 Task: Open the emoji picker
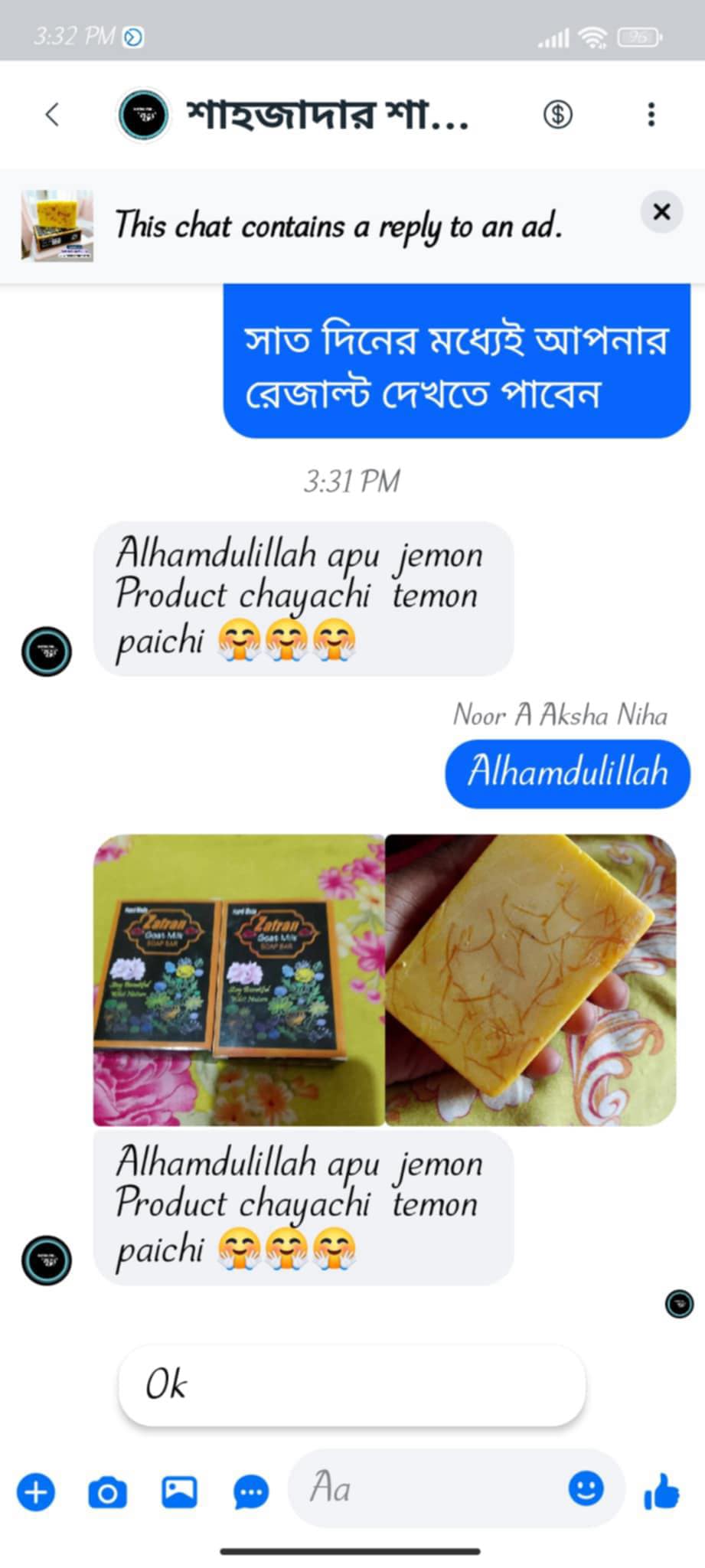pyautogui.click(x=586, y=1489)
